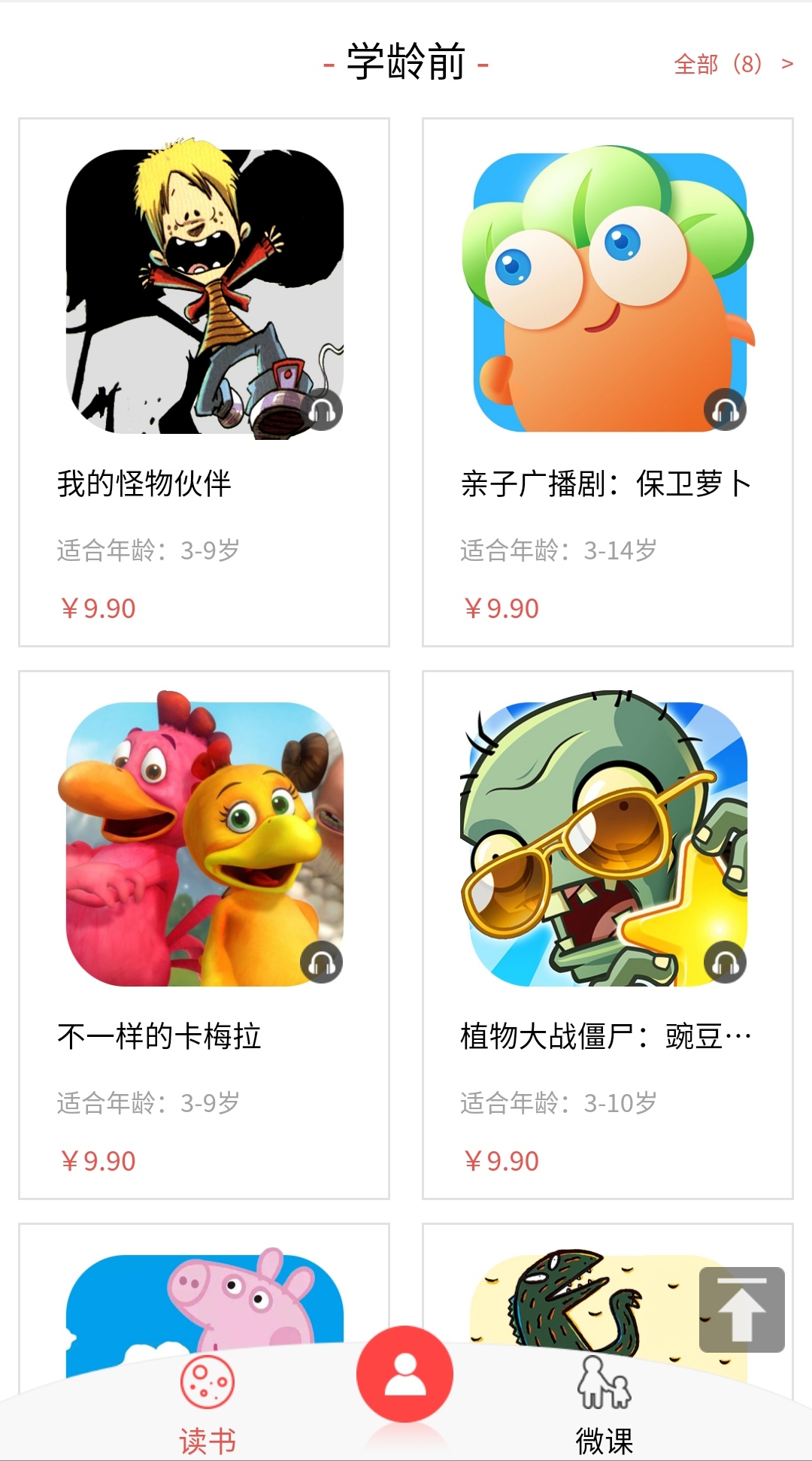
Task: Open the center profile button
Action: click(405, 1373)
